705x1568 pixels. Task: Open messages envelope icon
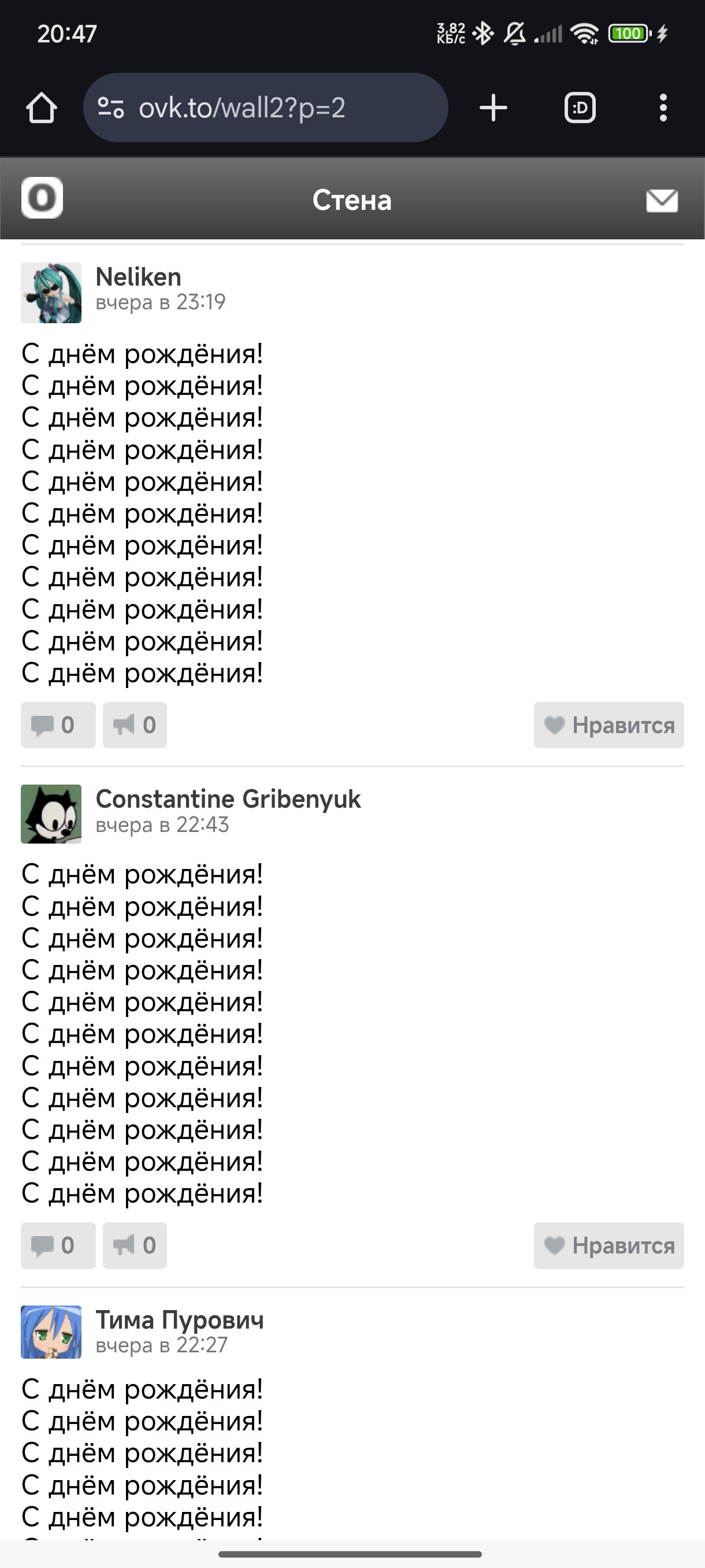pyautogui.click(x=661, y=200)
